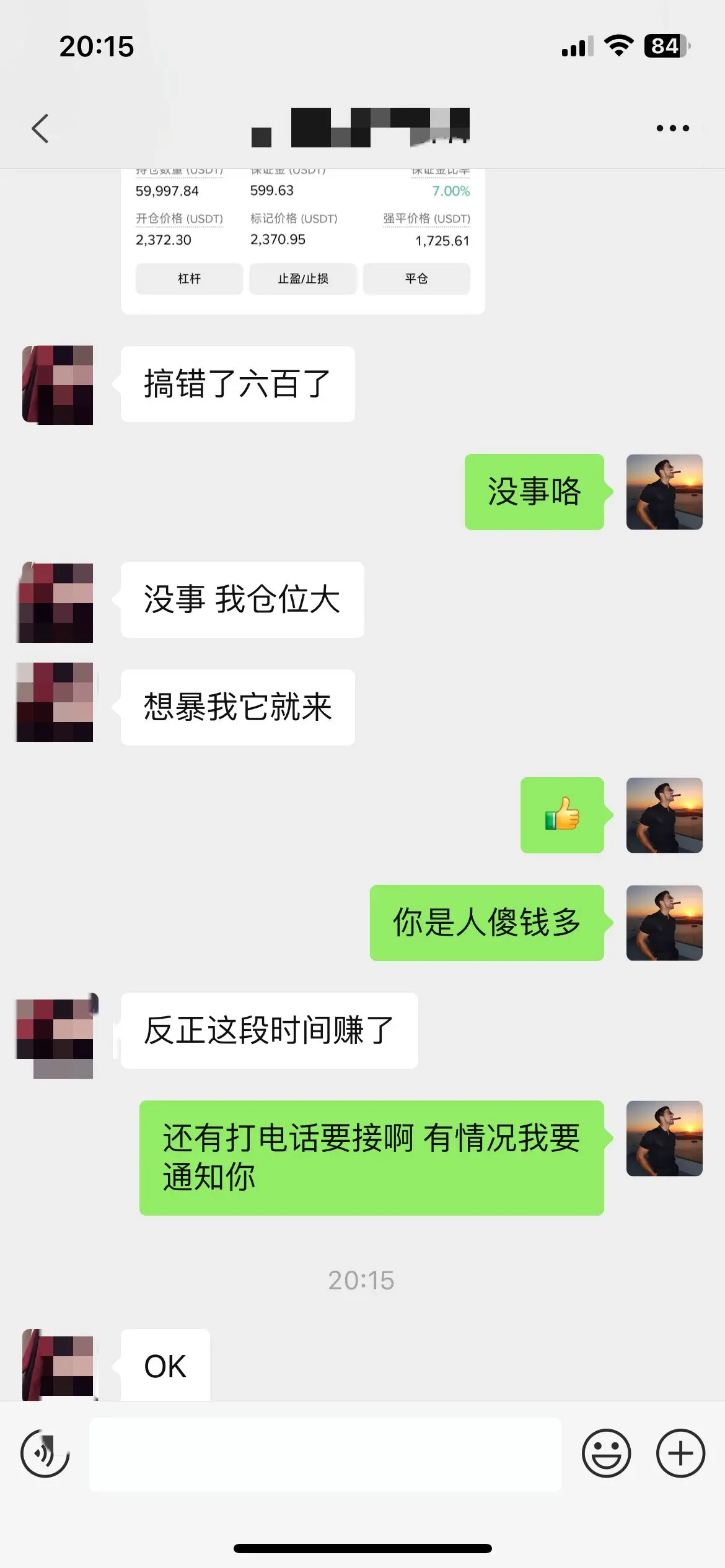Tap the 平仓 button on the trading card

[x=416, y=279]
